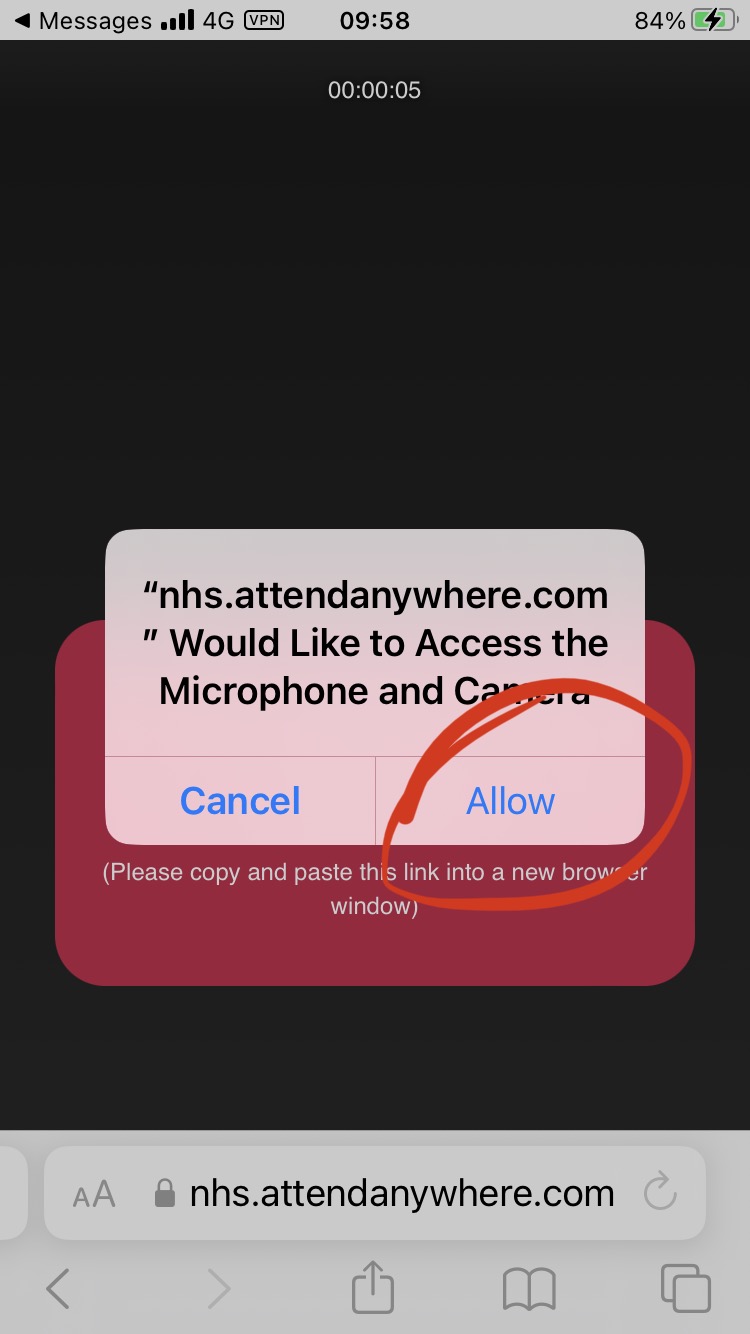Open Safari bookmarks
Viewport: 750px width, 1334px height.
[x=529, y=1289]
